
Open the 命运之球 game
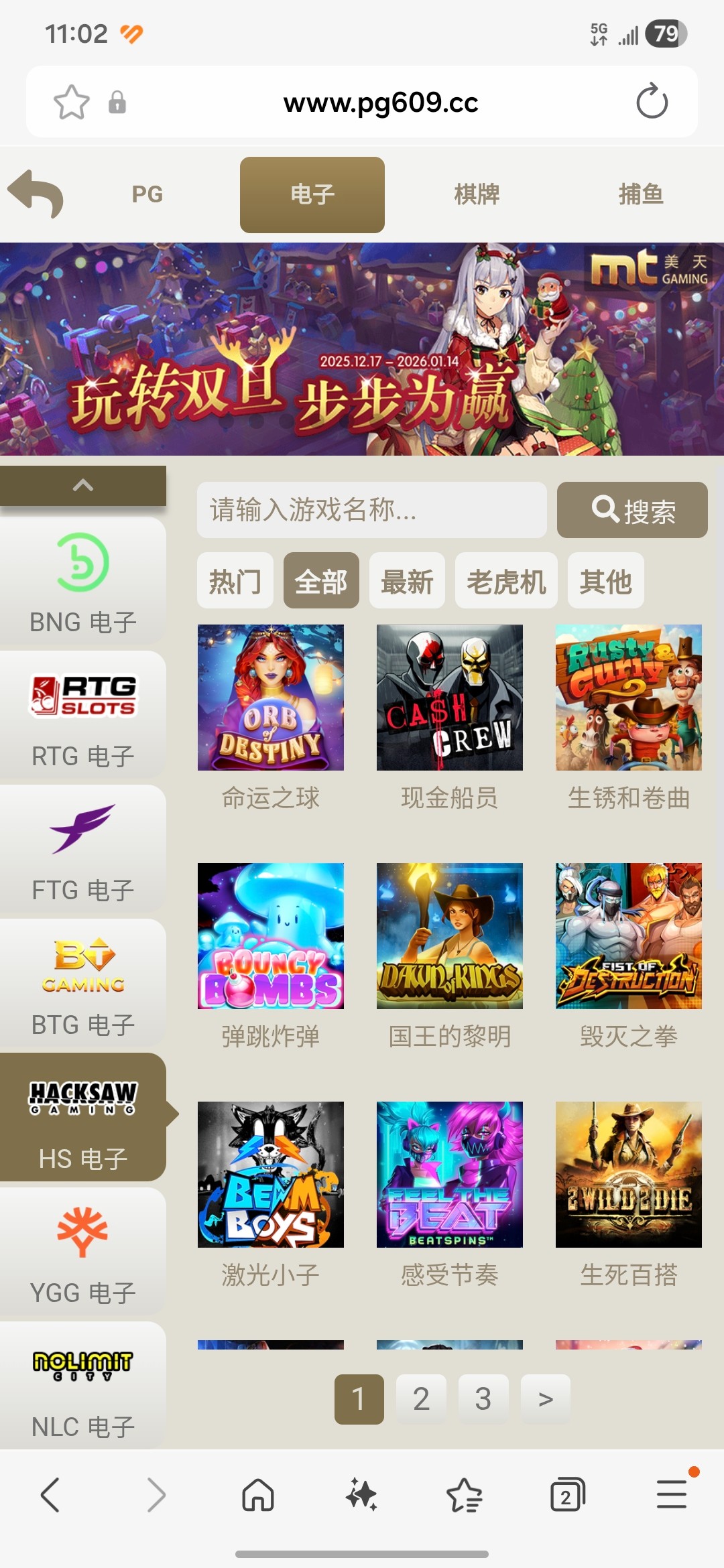271,698
